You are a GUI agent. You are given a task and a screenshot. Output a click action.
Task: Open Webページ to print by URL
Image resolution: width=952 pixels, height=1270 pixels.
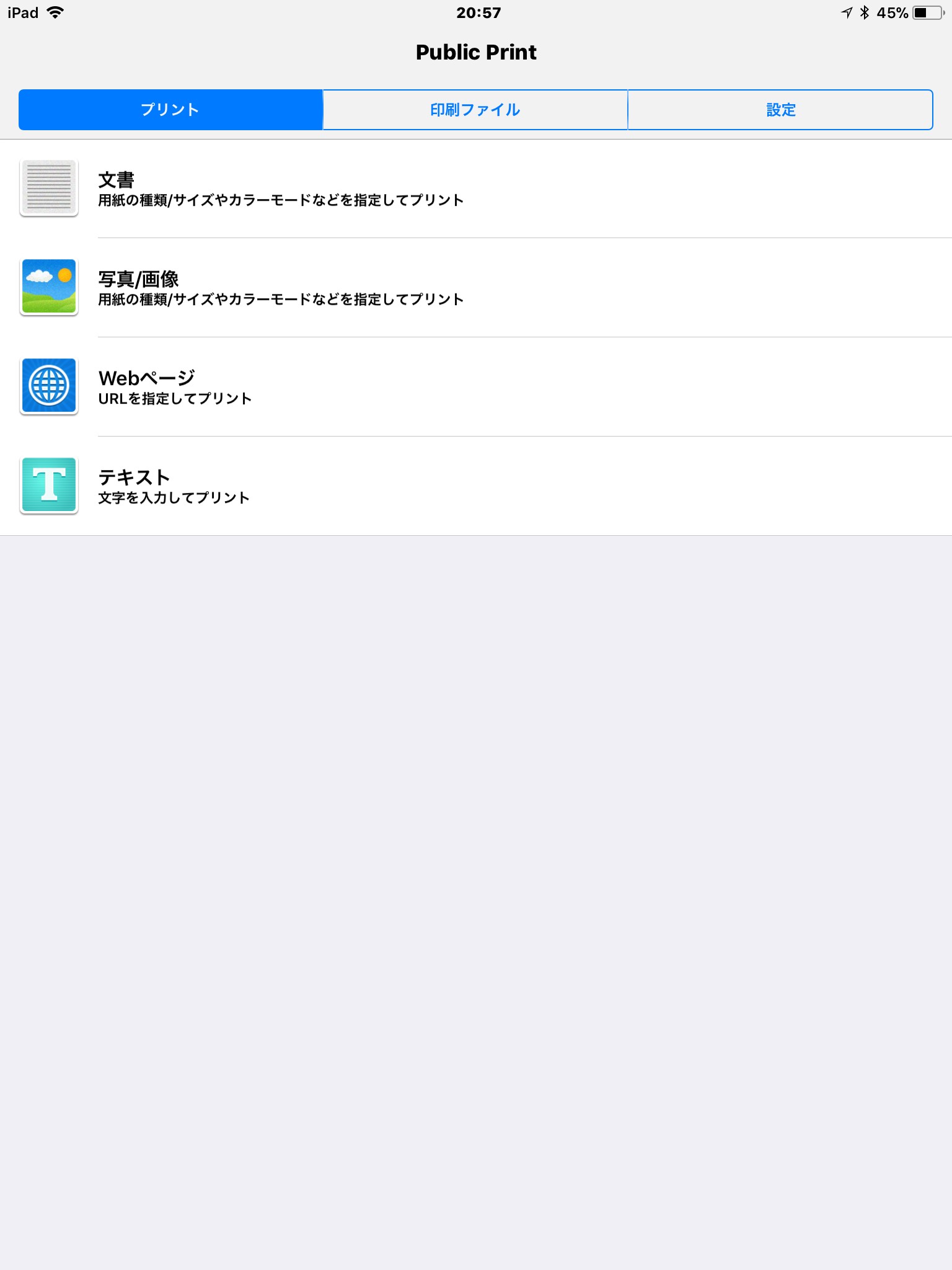175,387
